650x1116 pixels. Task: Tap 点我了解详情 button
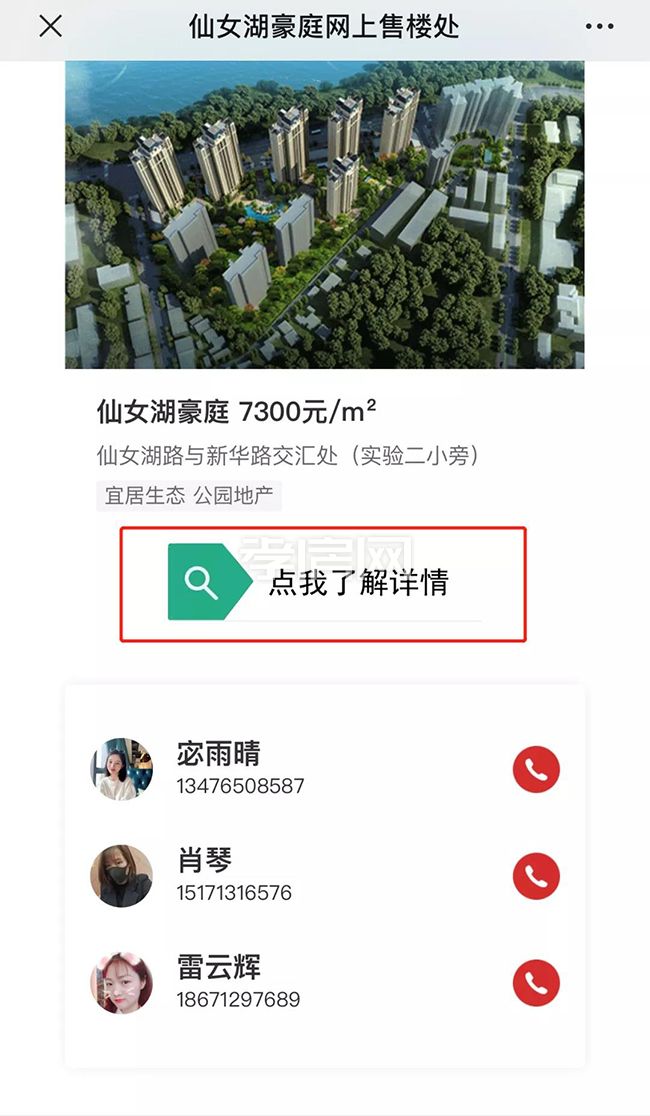[324, 583]
